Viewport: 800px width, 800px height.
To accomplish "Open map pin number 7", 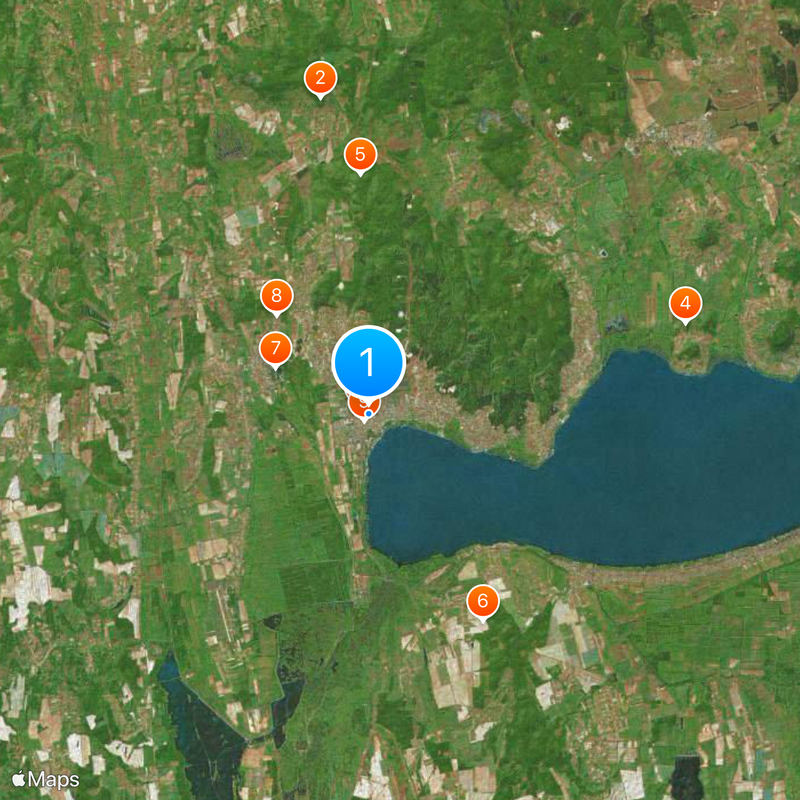I will pyautogui.click(x=275, y=348).
